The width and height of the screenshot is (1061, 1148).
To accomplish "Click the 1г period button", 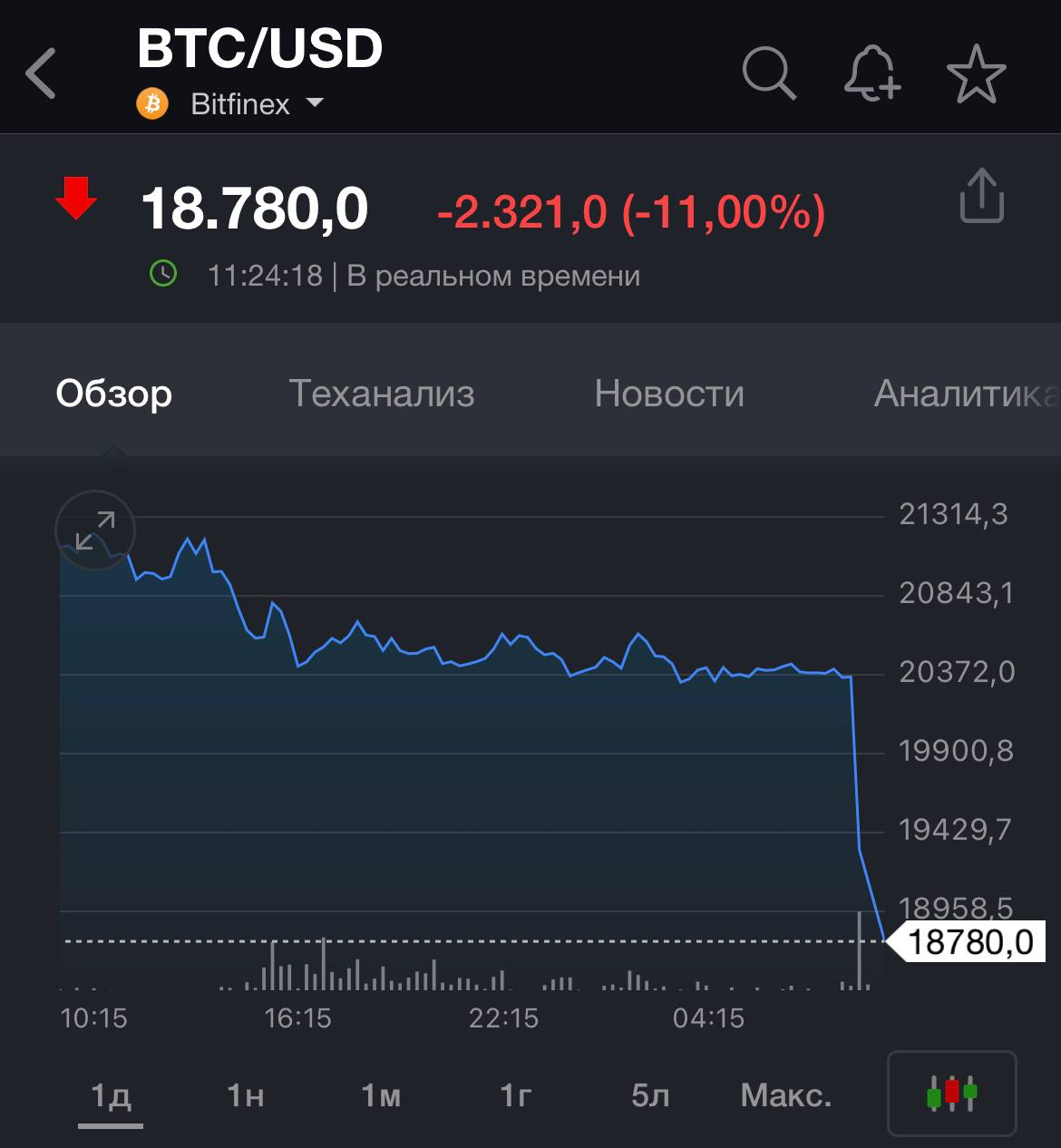I will [x=515, y=1095].
